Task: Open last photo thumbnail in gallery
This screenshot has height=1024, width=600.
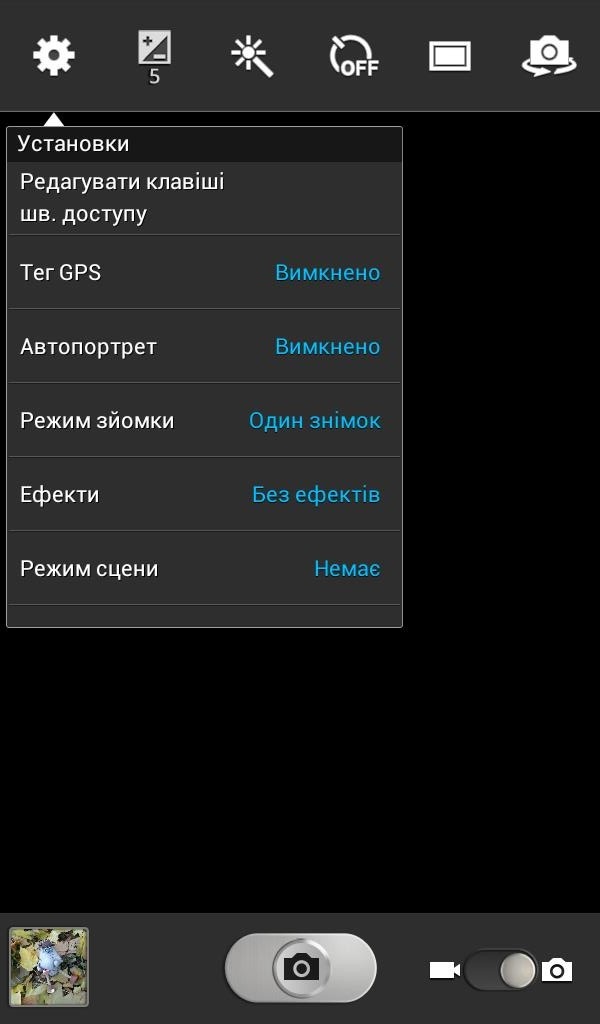Action: pos(49,966)
